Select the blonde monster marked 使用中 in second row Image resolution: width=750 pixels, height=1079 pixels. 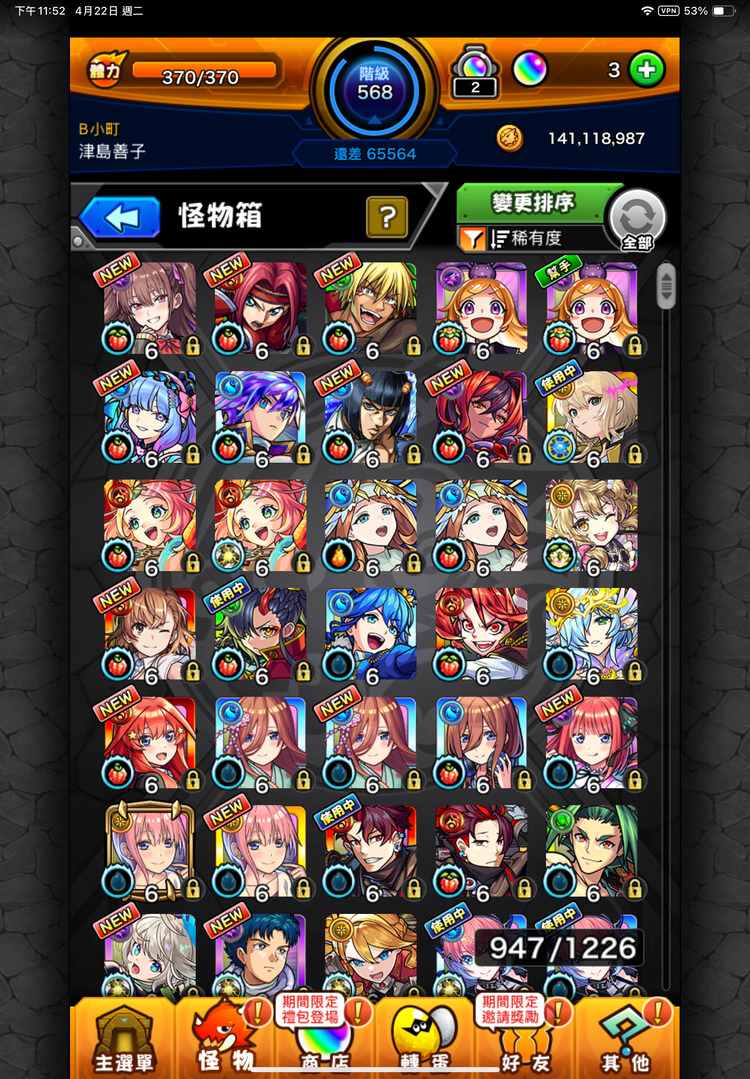click(x=592, y=418)
